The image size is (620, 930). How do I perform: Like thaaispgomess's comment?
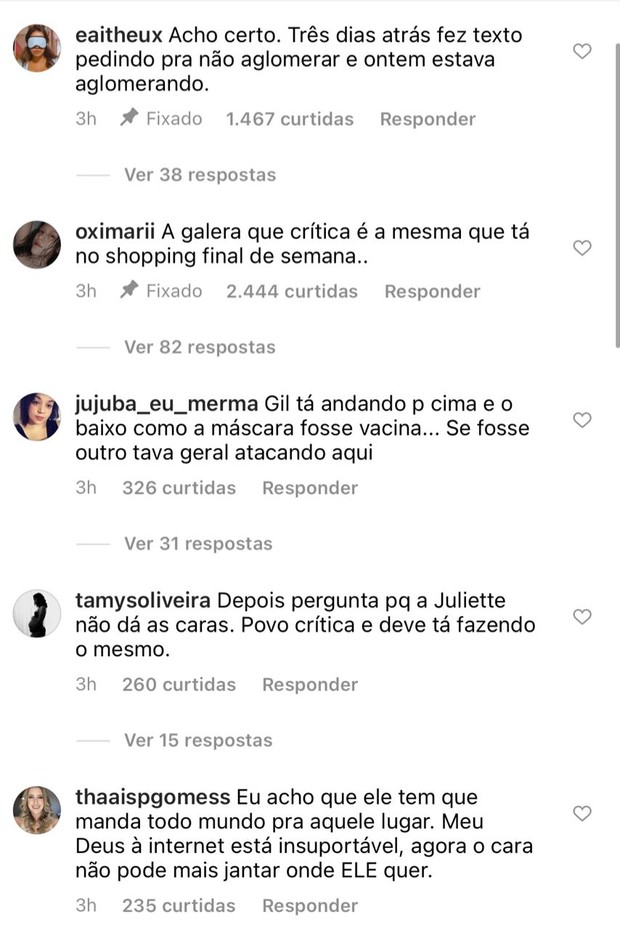pyautogui.click(x=582, y=813)
